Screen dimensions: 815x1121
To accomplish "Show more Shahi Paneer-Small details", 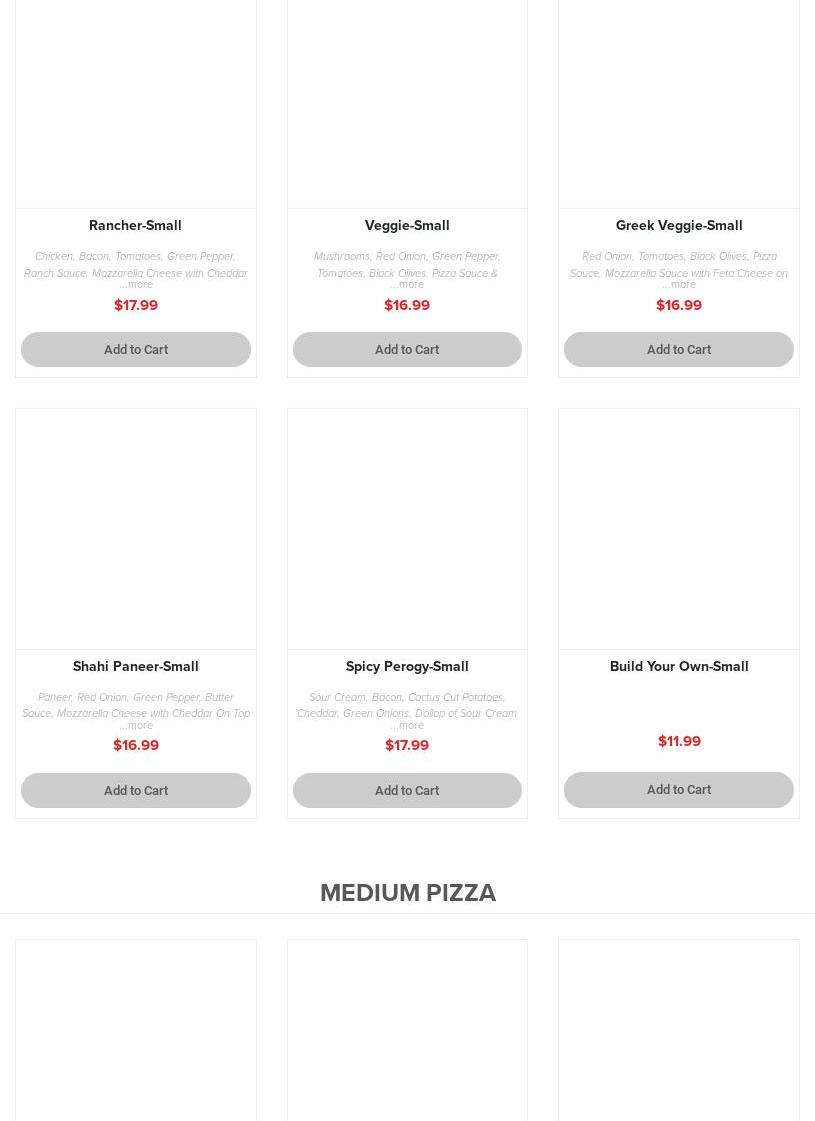I will coord(138,726).
